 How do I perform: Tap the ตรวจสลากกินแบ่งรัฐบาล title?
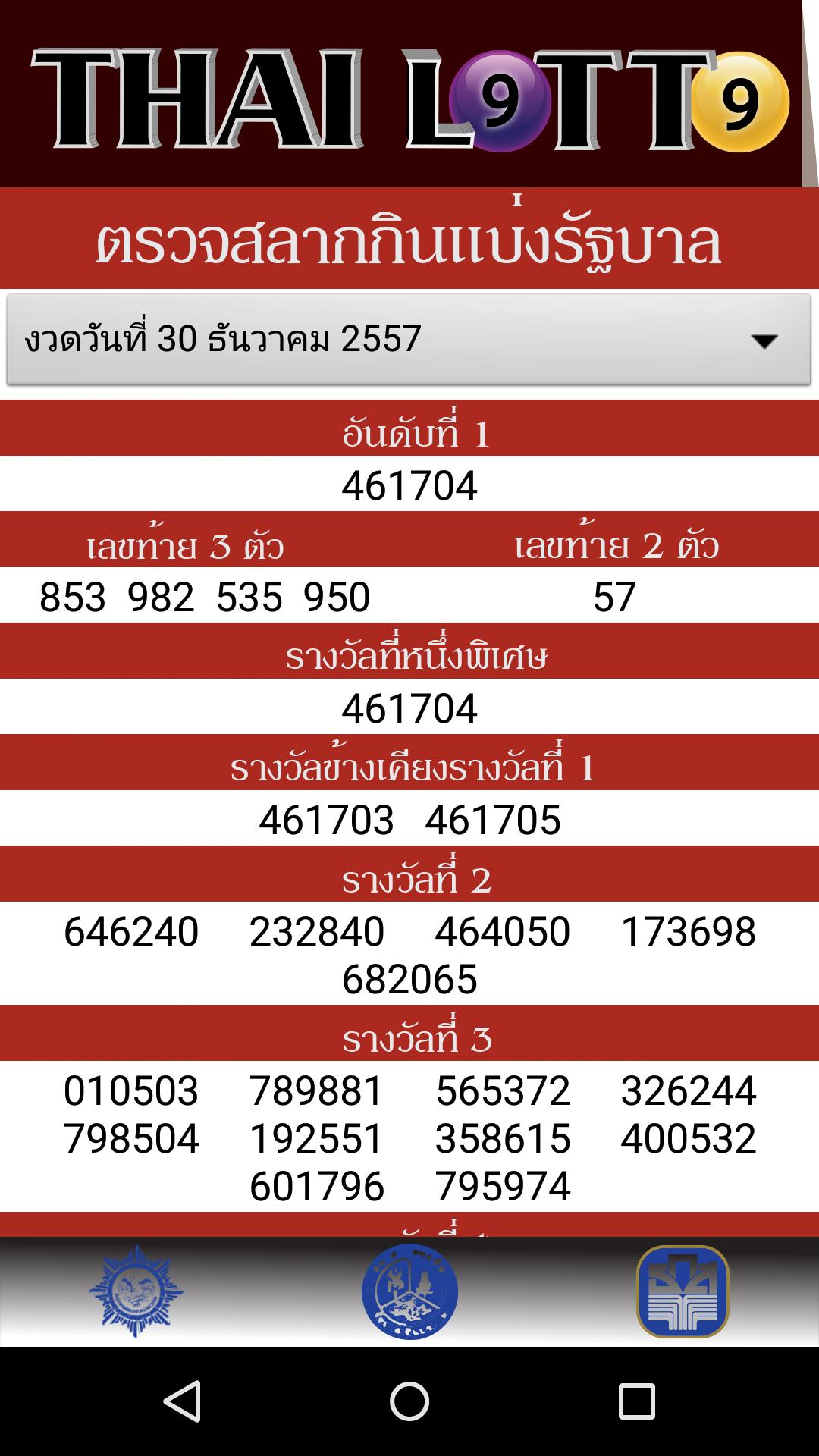(409, 241)
